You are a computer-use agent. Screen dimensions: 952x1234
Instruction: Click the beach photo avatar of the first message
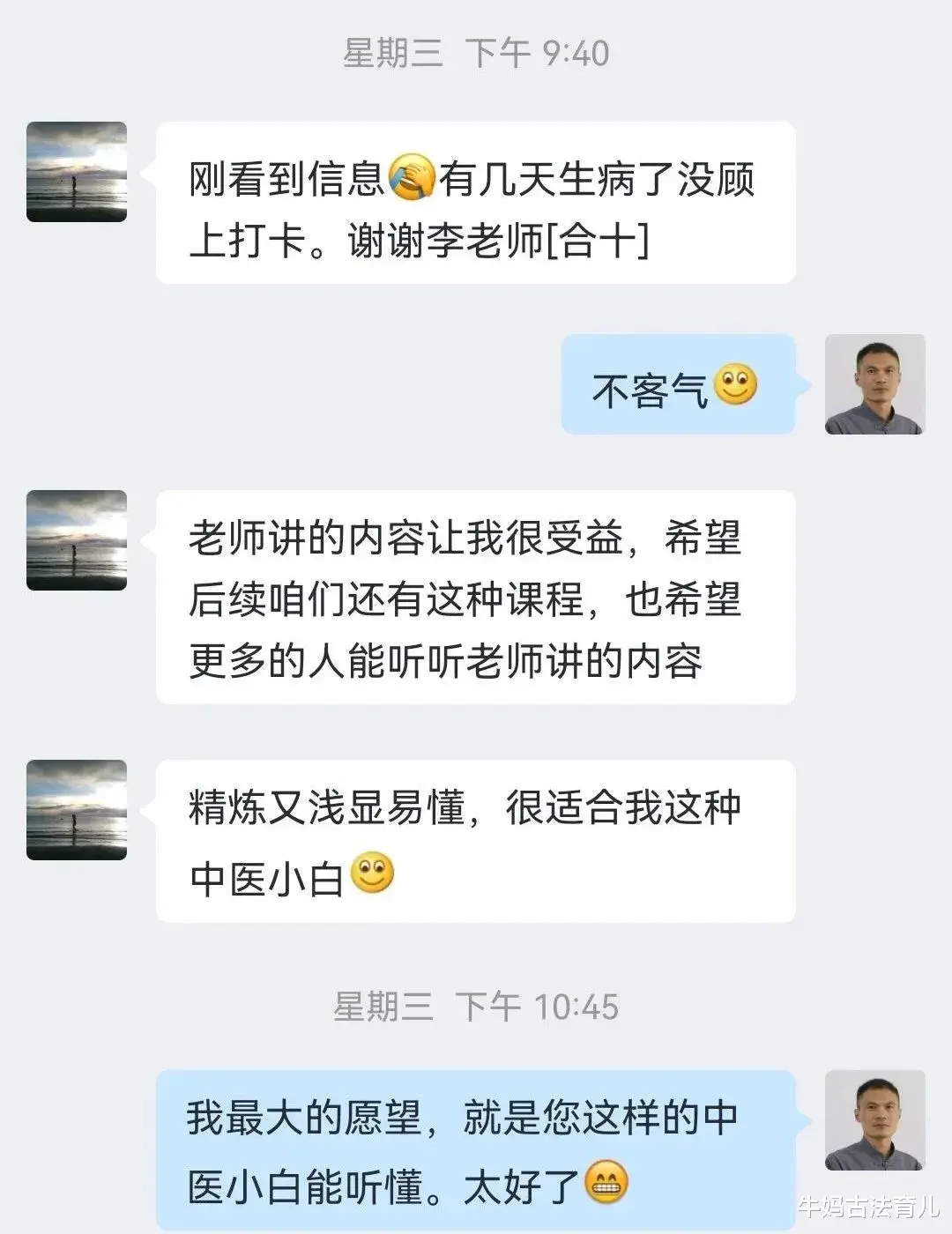coord(76,172)
